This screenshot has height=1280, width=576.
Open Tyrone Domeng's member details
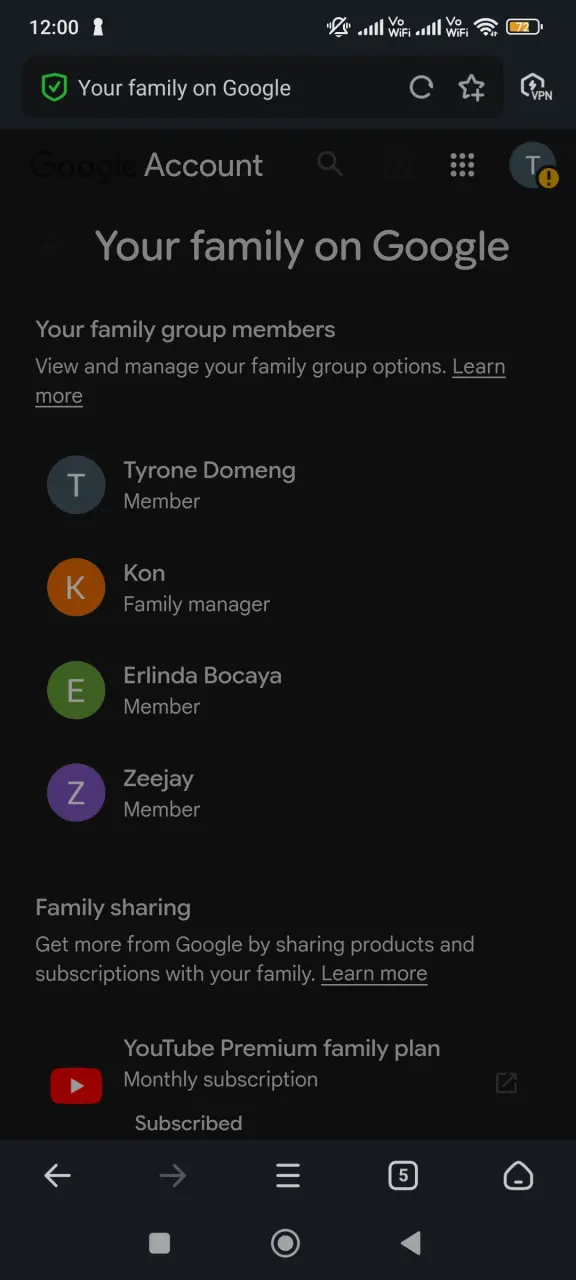click(288, 485)
